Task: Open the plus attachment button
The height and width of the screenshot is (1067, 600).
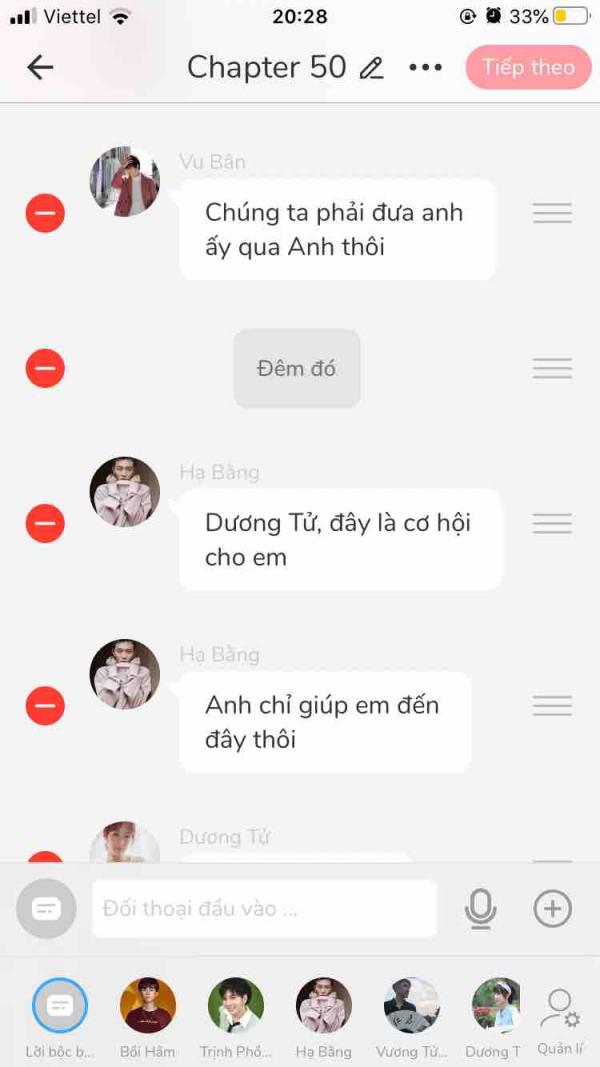Action: click(x=552, y=908)
